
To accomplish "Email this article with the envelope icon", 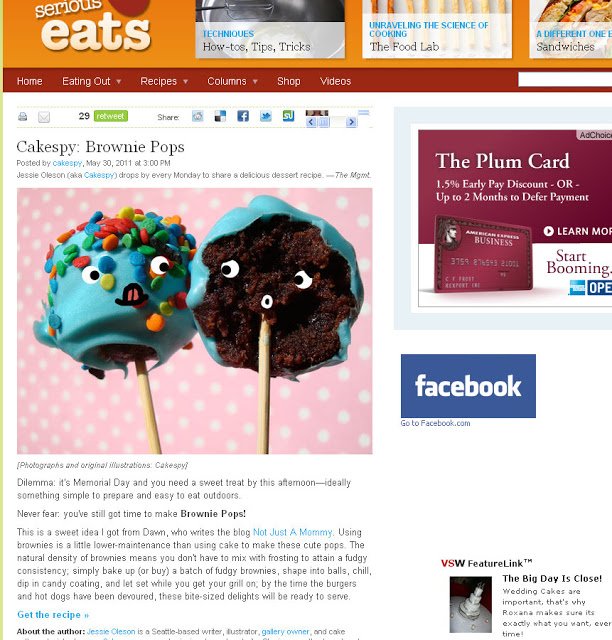I will pyautogui.click(x=44, y=117).
